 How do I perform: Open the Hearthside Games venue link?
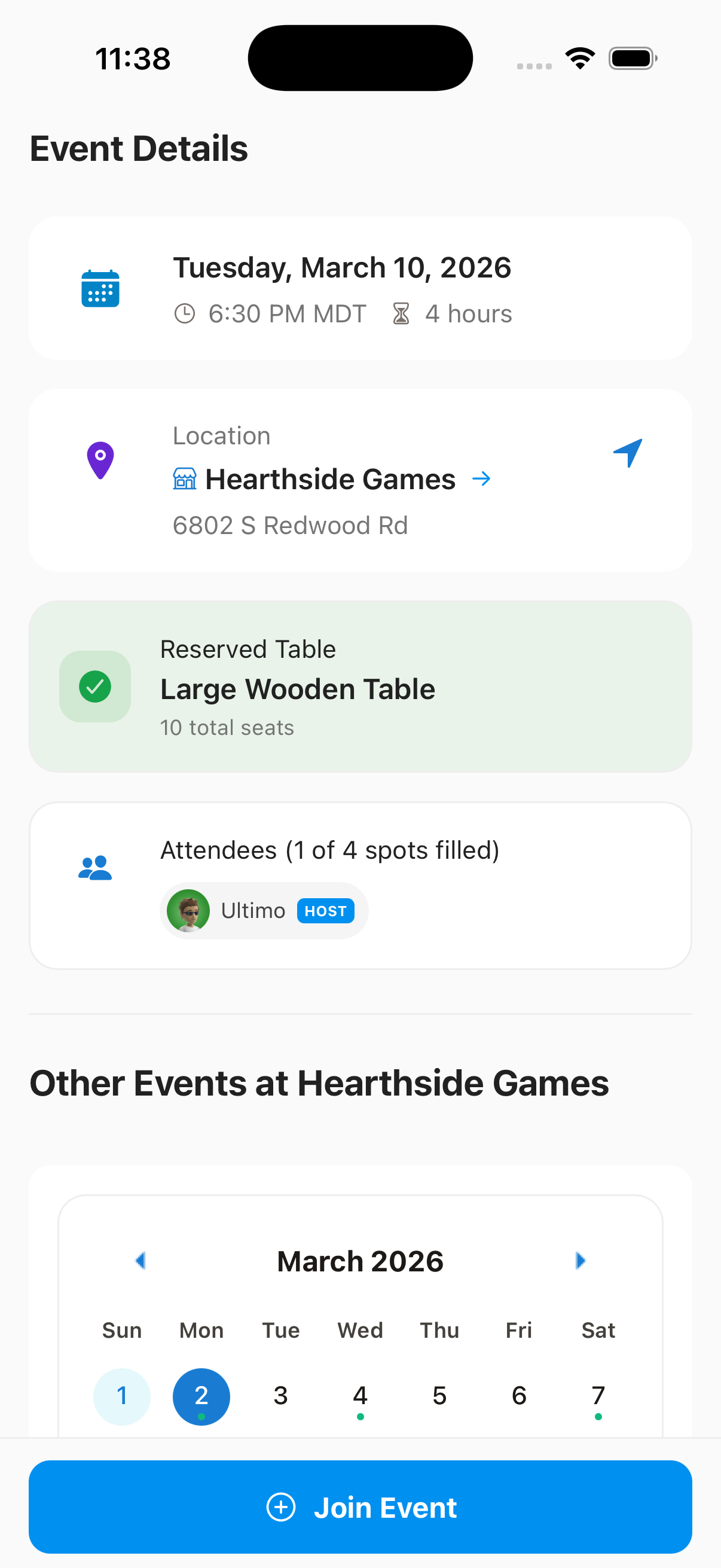[331, 478]
